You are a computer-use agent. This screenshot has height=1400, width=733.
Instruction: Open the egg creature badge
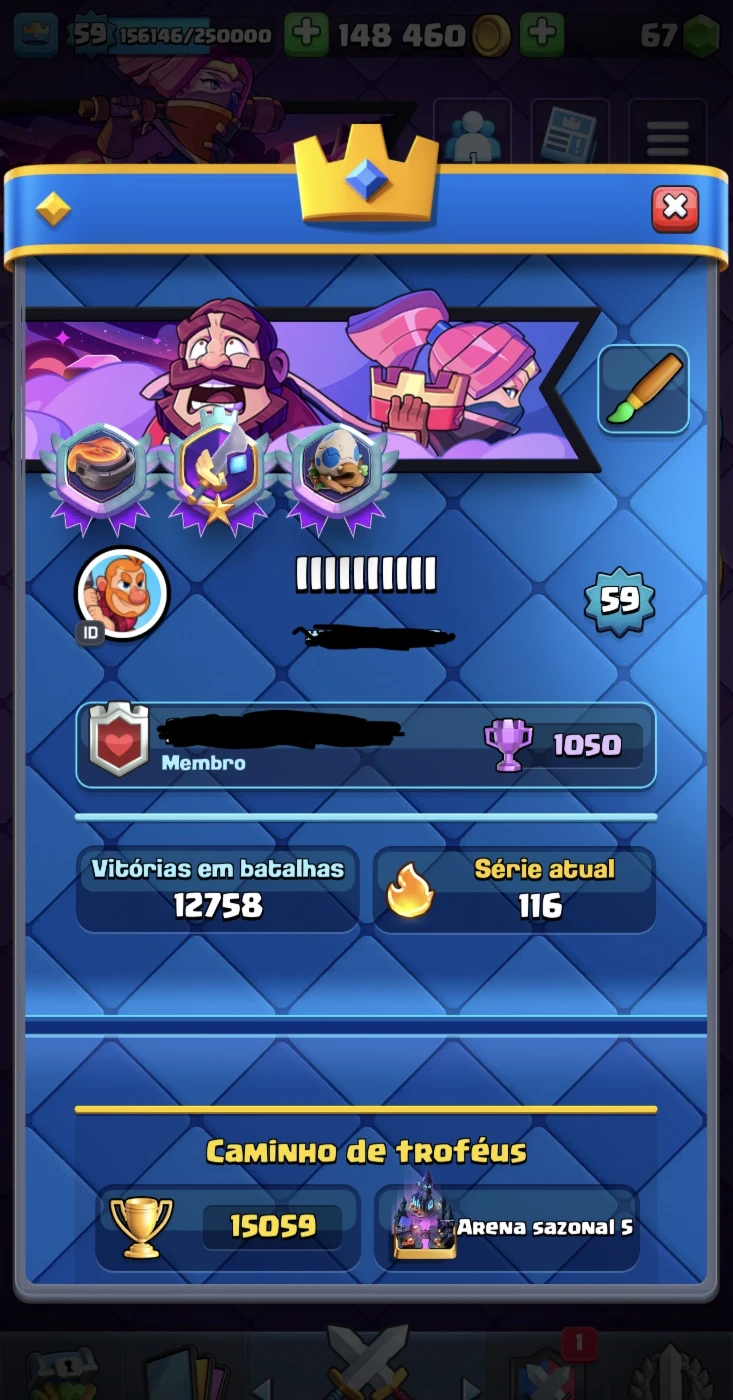coord(334,469)
